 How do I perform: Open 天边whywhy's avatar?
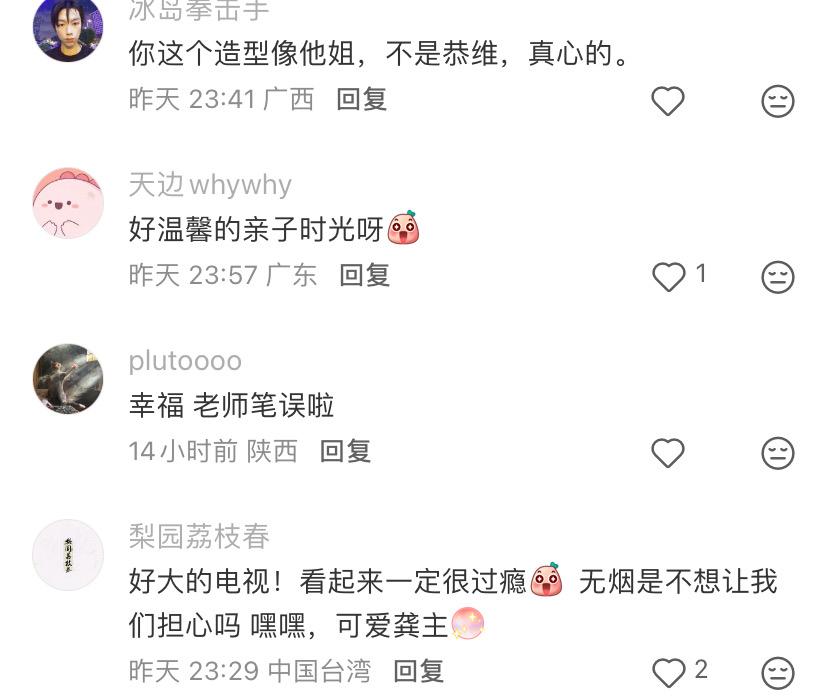coord(68,203)
